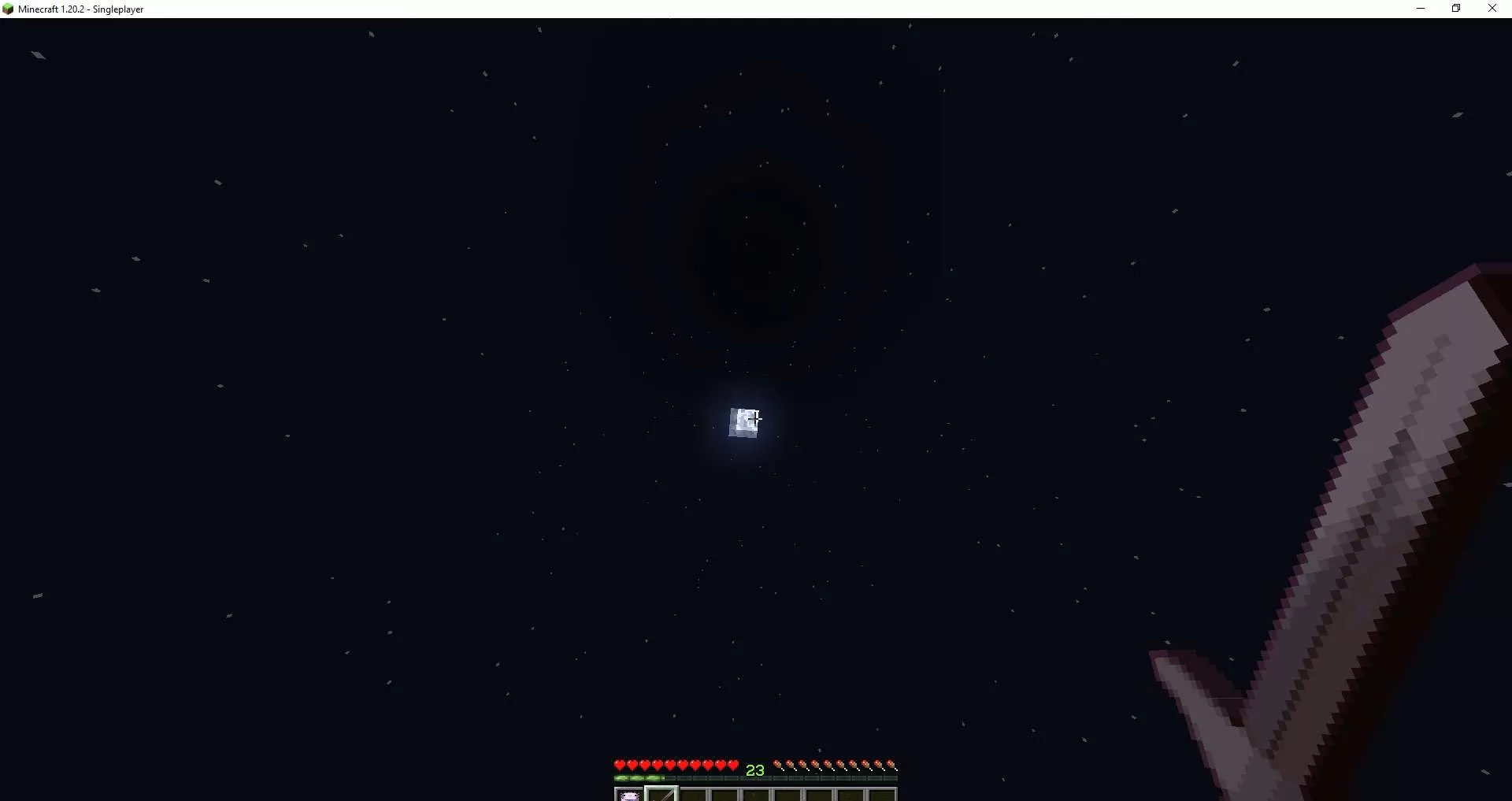
Task: Minimize the Minecraft window
Action: pyautogui.click(x=1421, y=9)
